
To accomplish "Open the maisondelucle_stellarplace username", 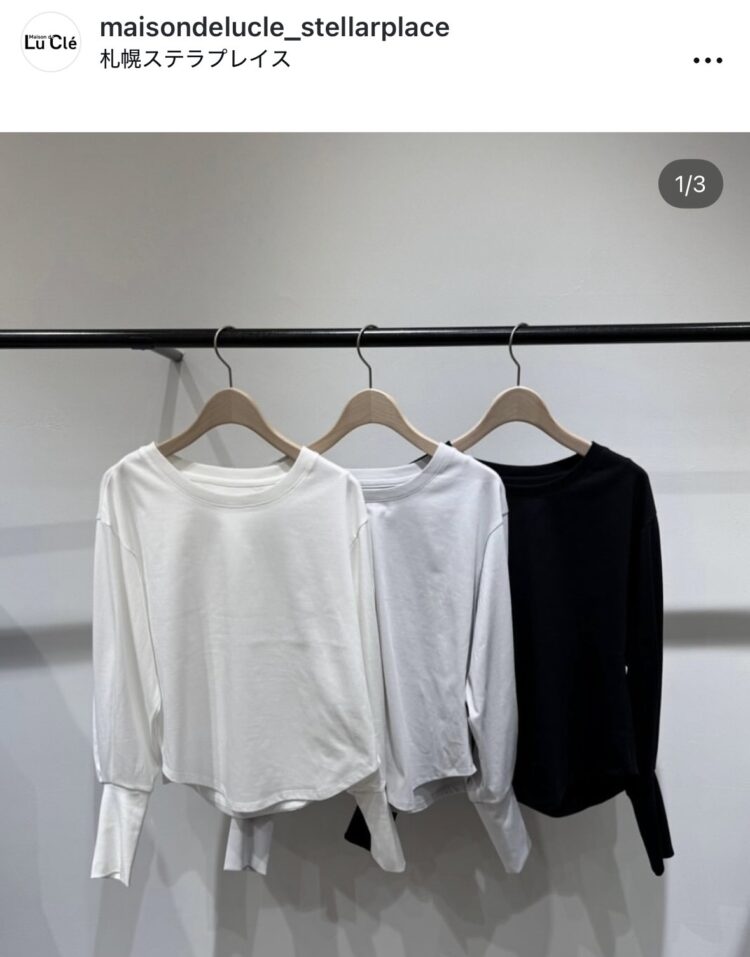I will [274, 28].
